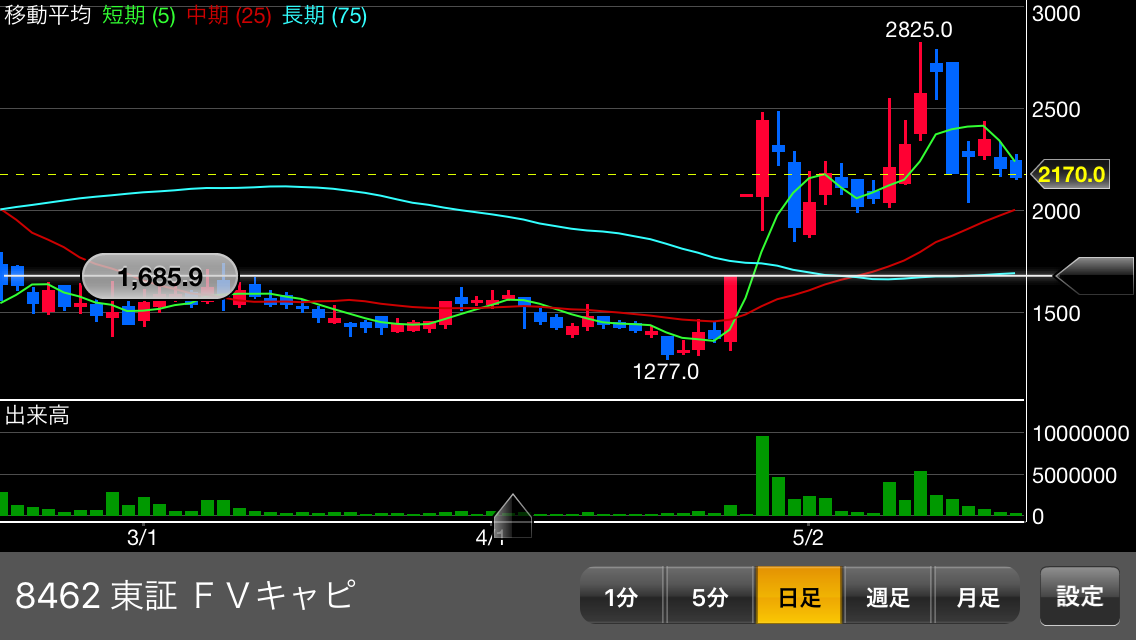Switch chart to 5分 interval
Viewport: 1136px width, 640px height.
710,597
